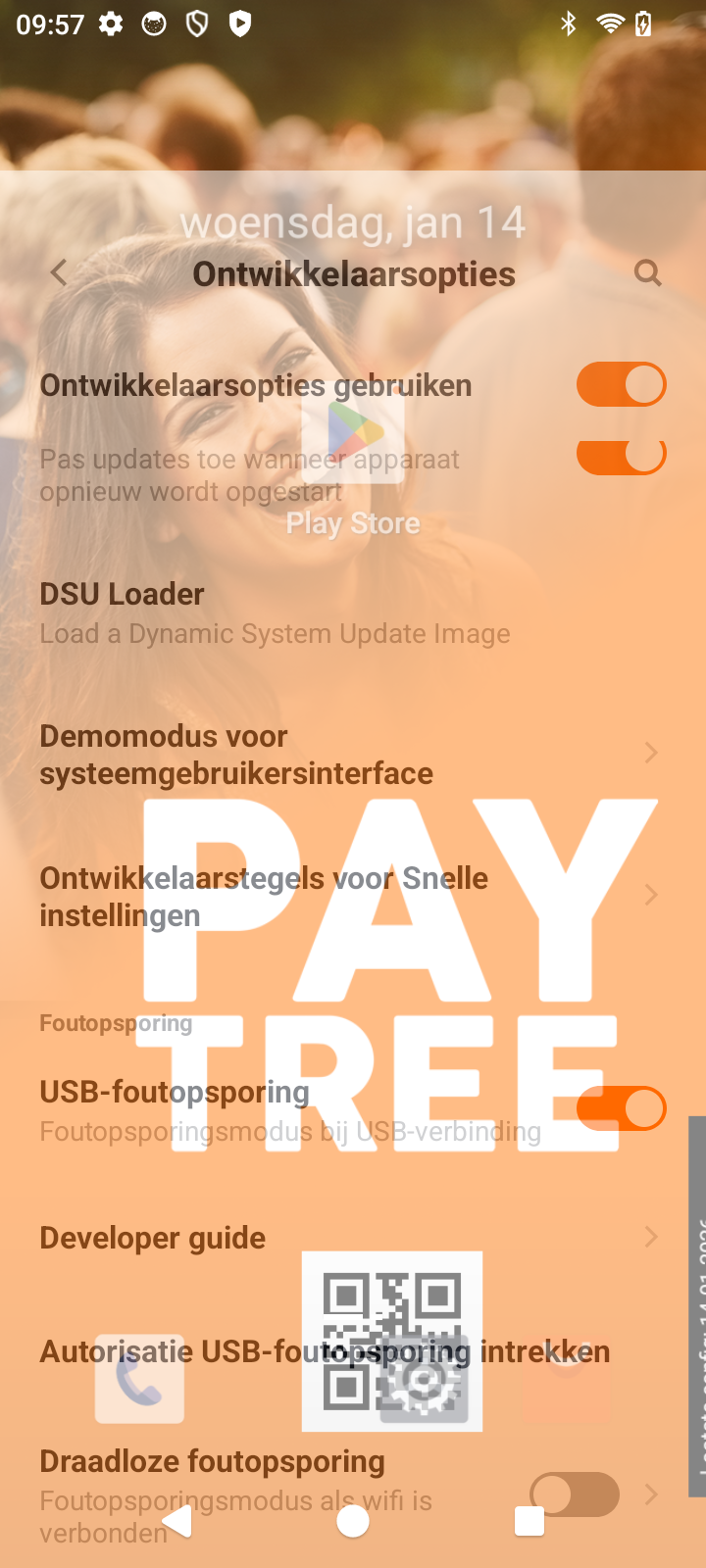The image size is (706, 1568).
Task: Disable Ontwikkelaarsopties gebruiken
Action: coord(622,384)
